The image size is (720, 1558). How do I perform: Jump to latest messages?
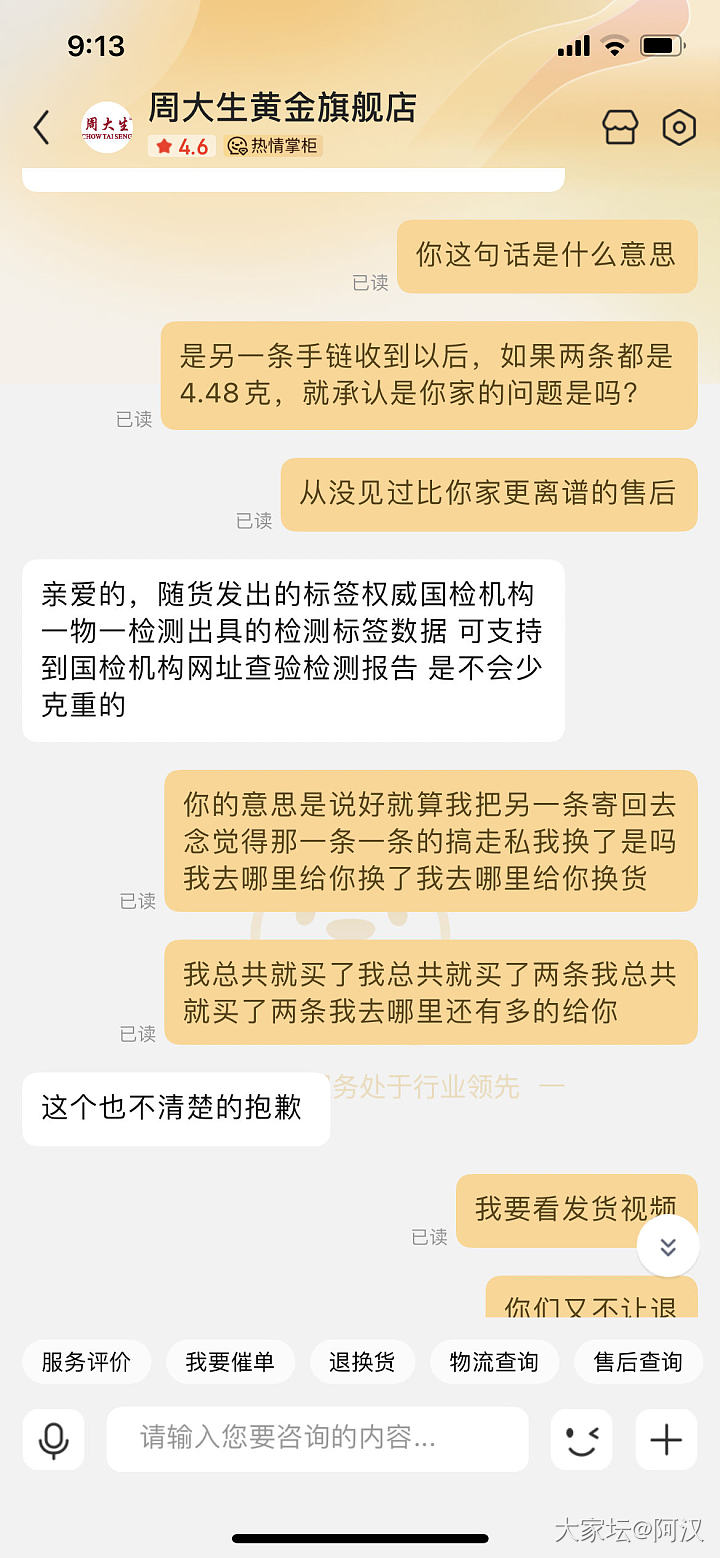[668, 1246]
